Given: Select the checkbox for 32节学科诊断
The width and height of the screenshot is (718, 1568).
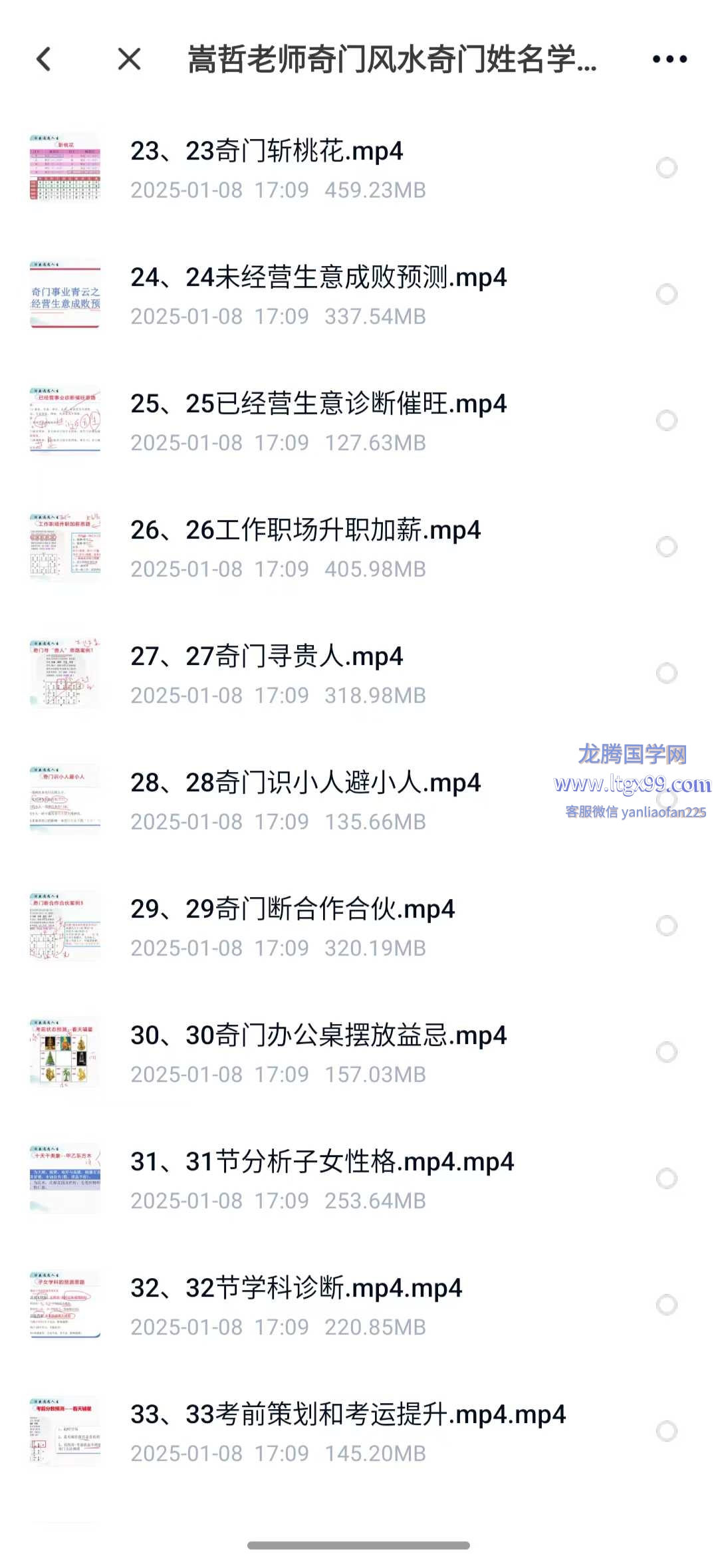Looking at the screenshot, I should (666, 1305).
